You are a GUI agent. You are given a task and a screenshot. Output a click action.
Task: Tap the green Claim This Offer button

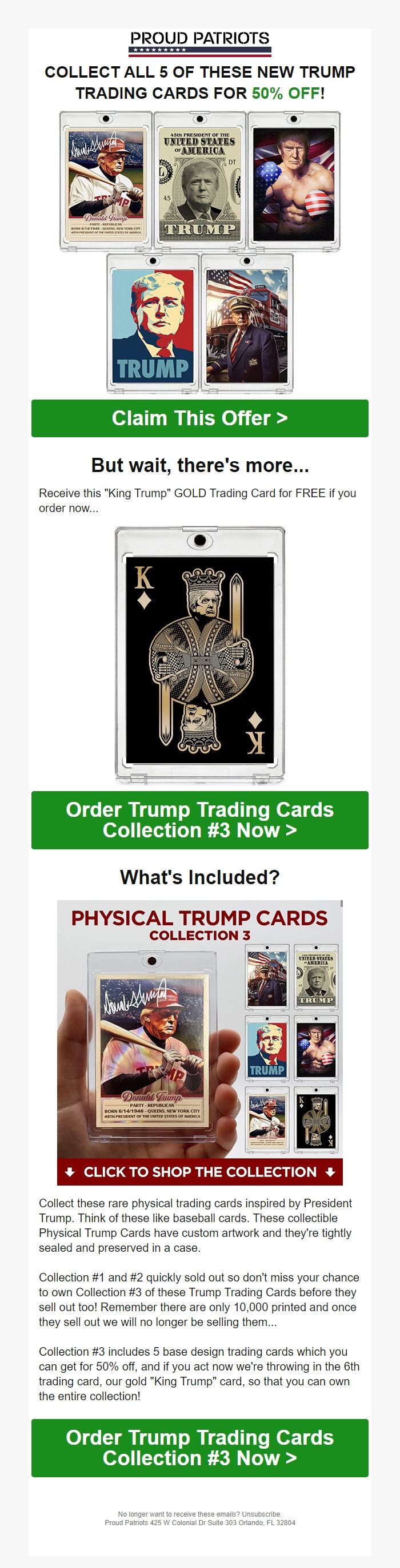pos(199,418)
